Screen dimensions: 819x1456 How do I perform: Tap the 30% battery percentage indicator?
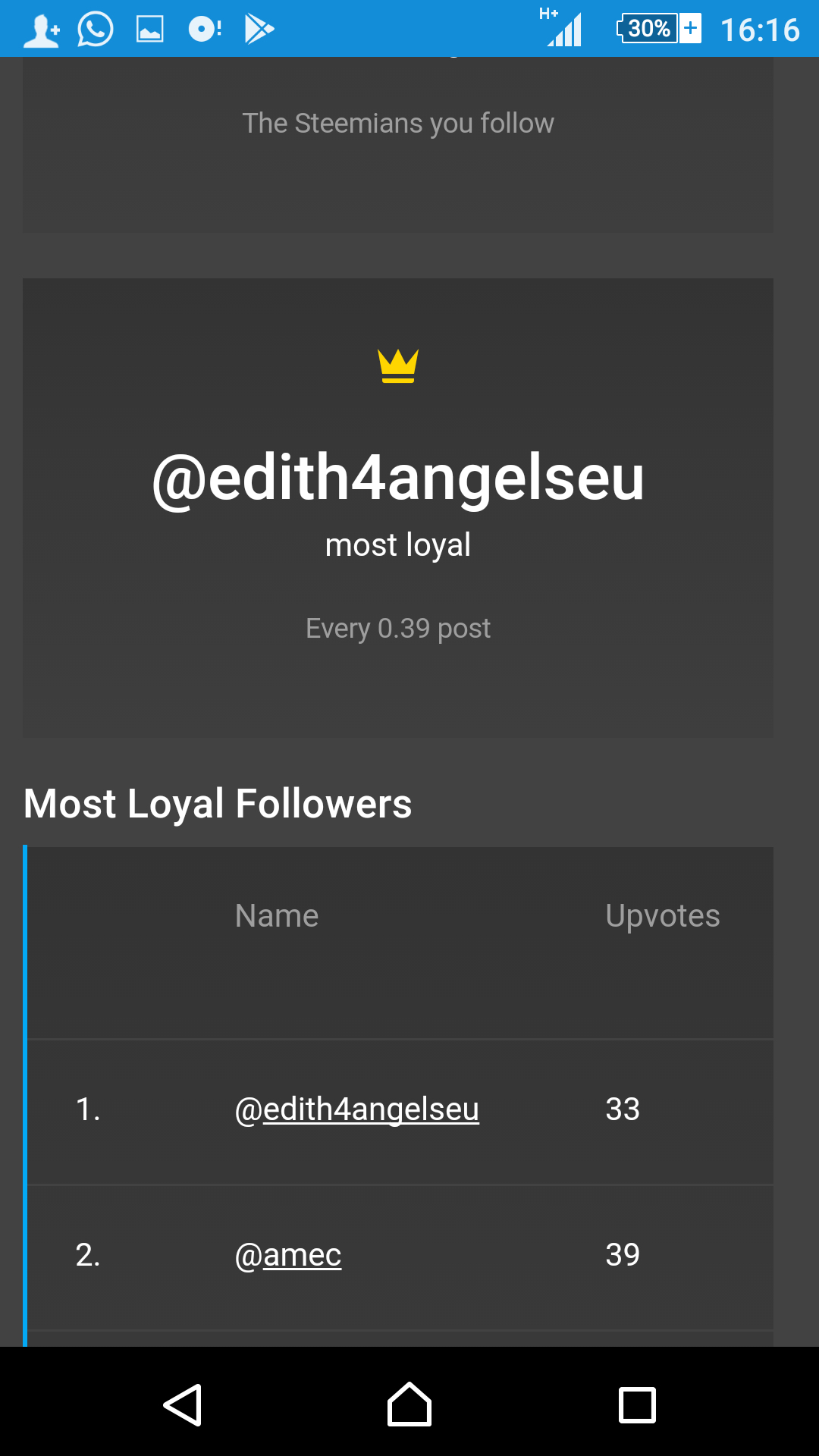tap(648, 29)
